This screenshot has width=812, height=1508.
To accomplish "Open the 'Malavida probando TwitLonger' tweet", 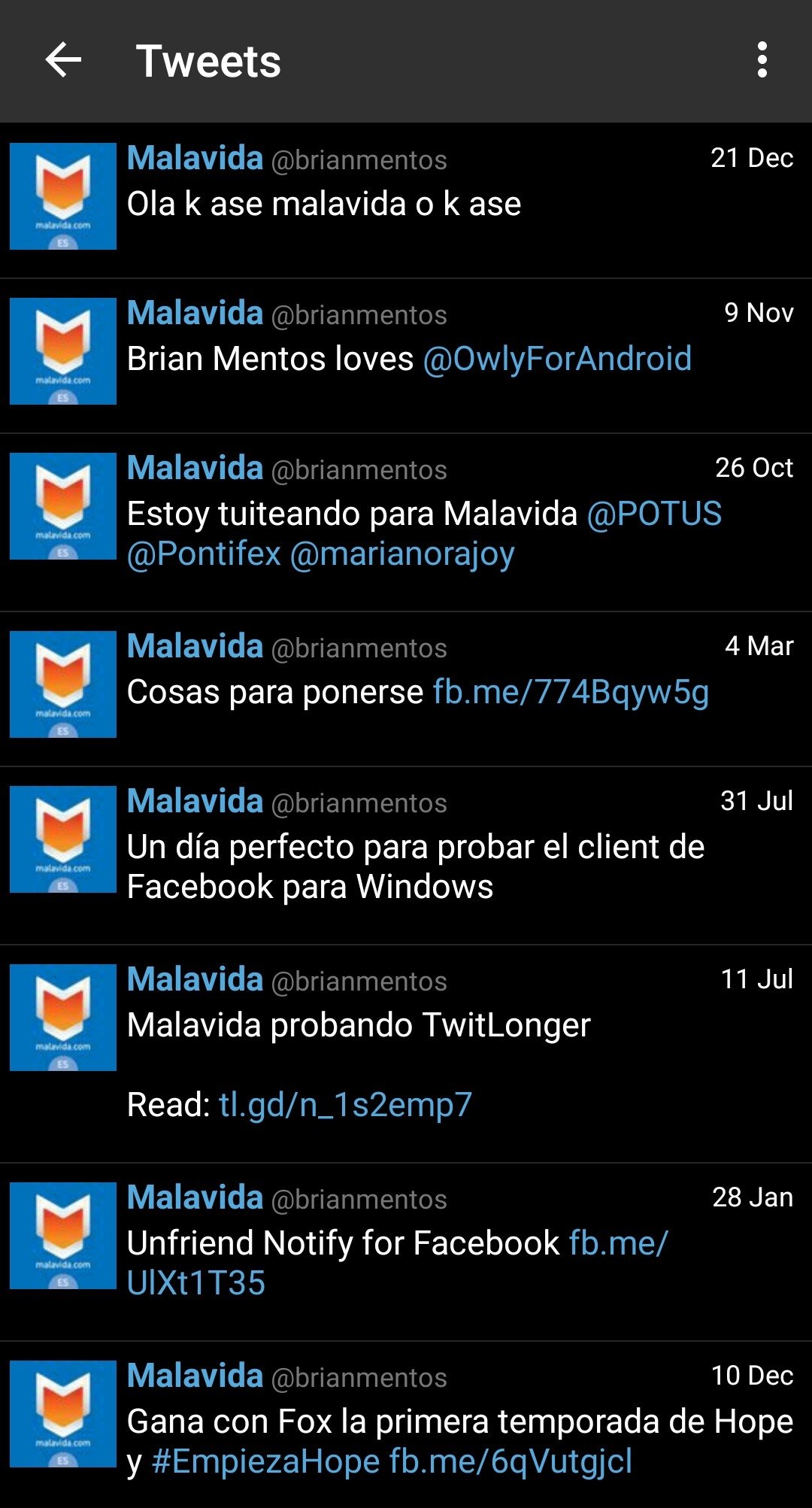I will (406, 1054).
